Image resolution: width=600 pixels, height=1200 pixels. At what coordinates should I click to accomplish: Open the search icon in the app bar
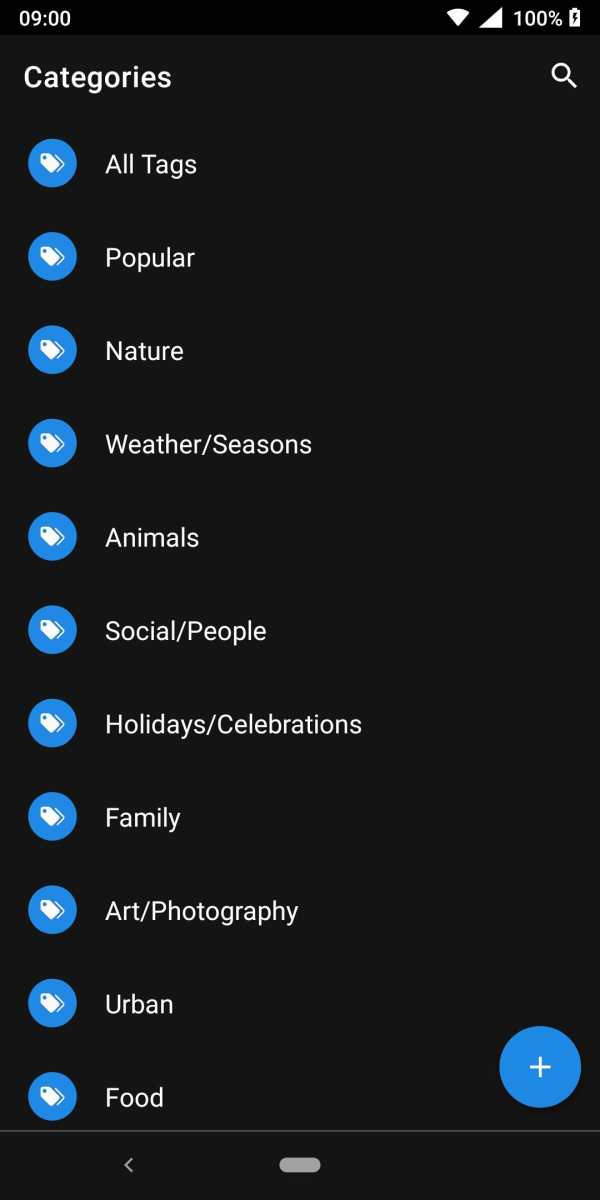[x=564, y=76]
